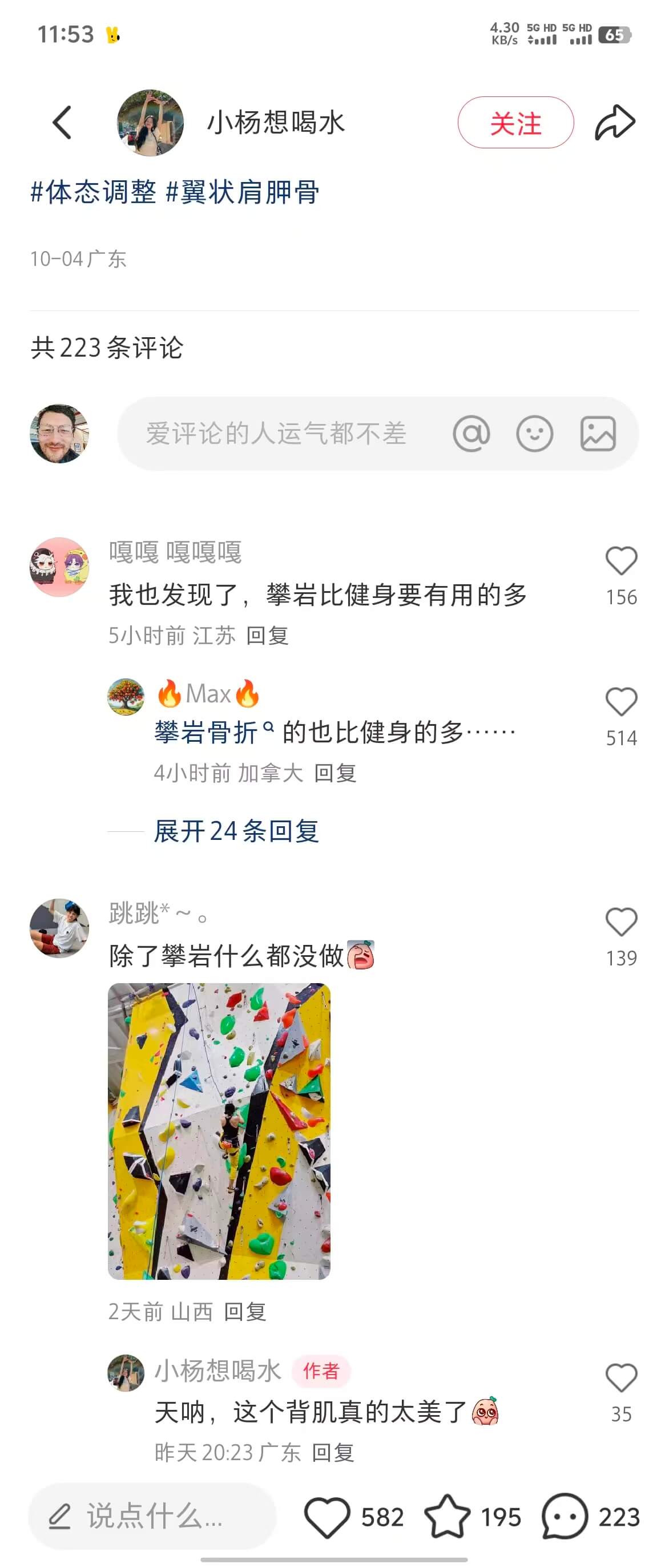Like the comment by 嘎嘎 嘎嘎嘎
The height and width of the screenshot is (1568, 669).
pyautogui.click(x=621, y=560)
